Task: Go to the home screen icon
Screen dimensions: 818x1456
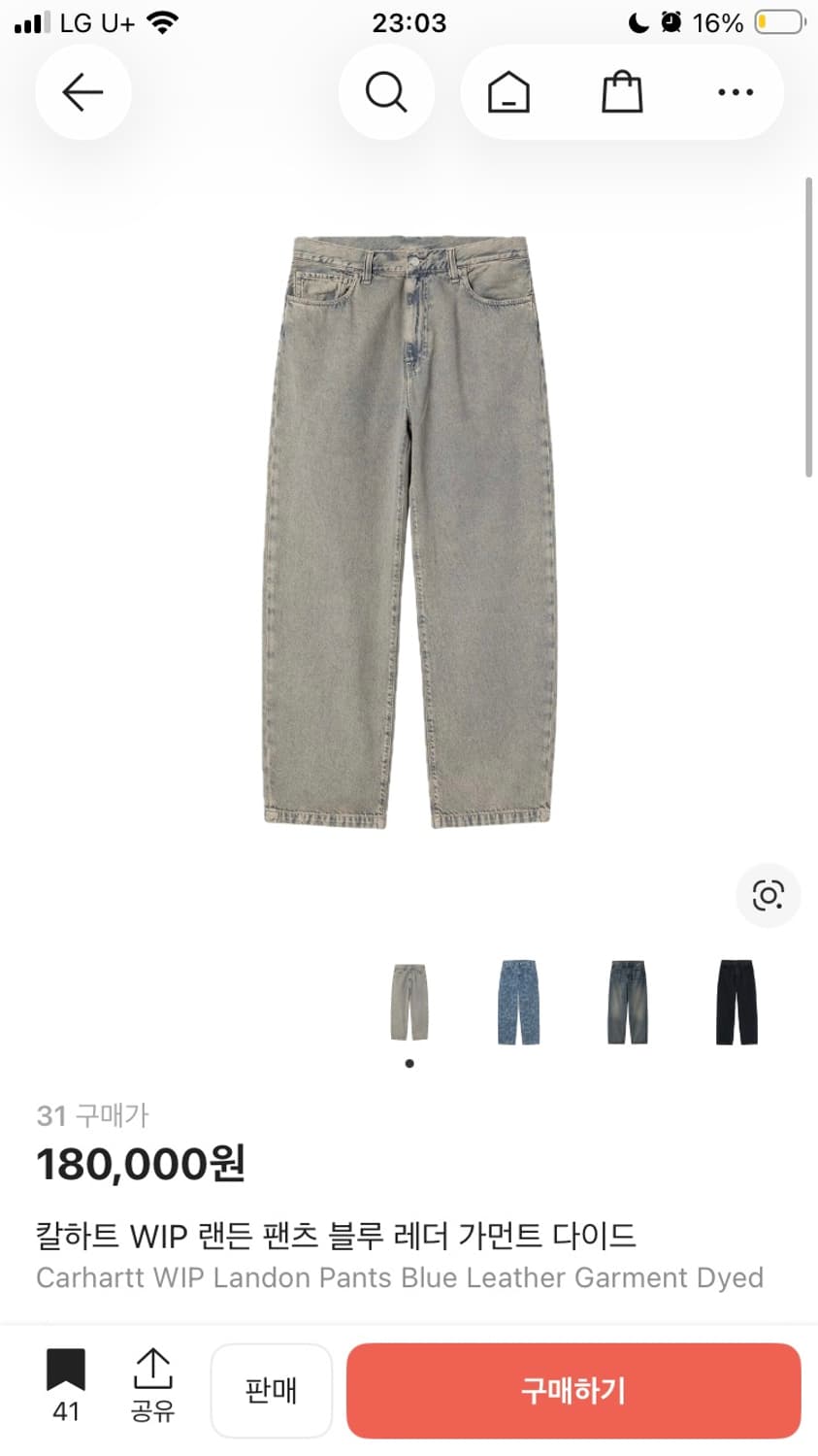Action: (507, 91)
